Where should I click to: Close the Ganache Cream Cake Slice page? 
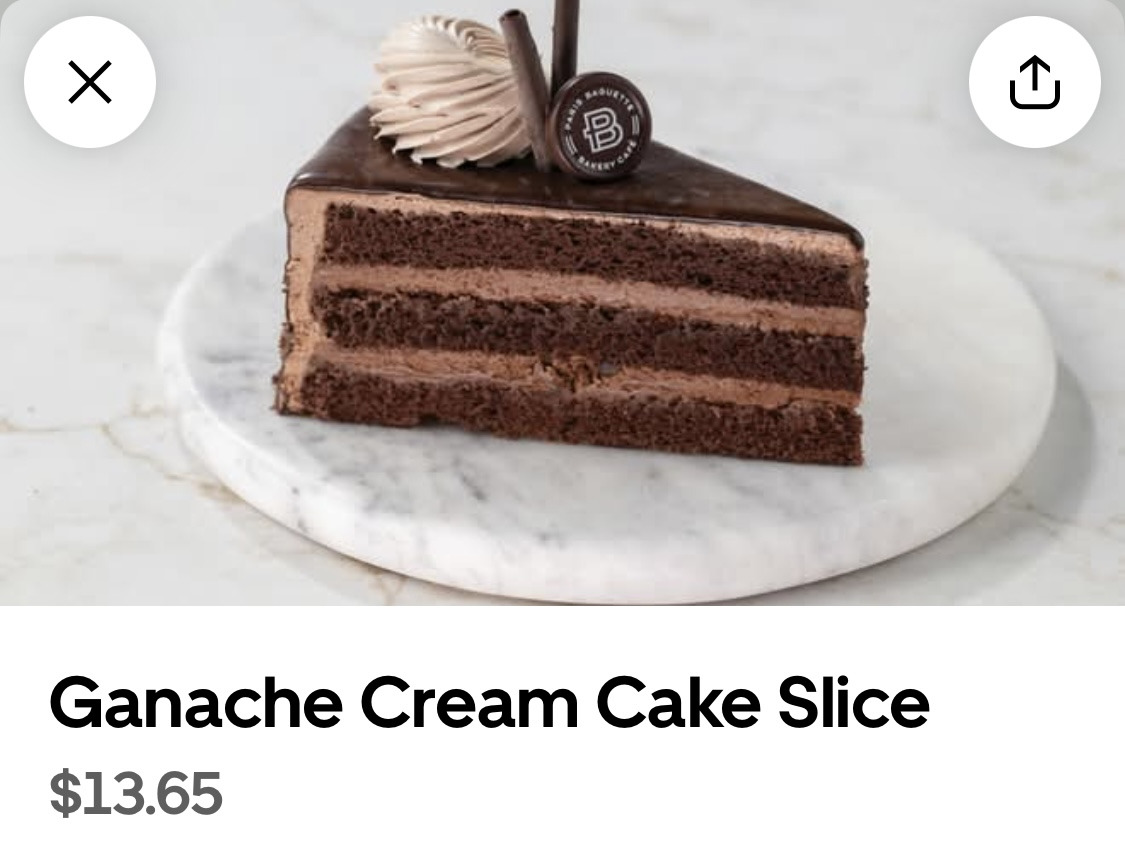[90, 82]
